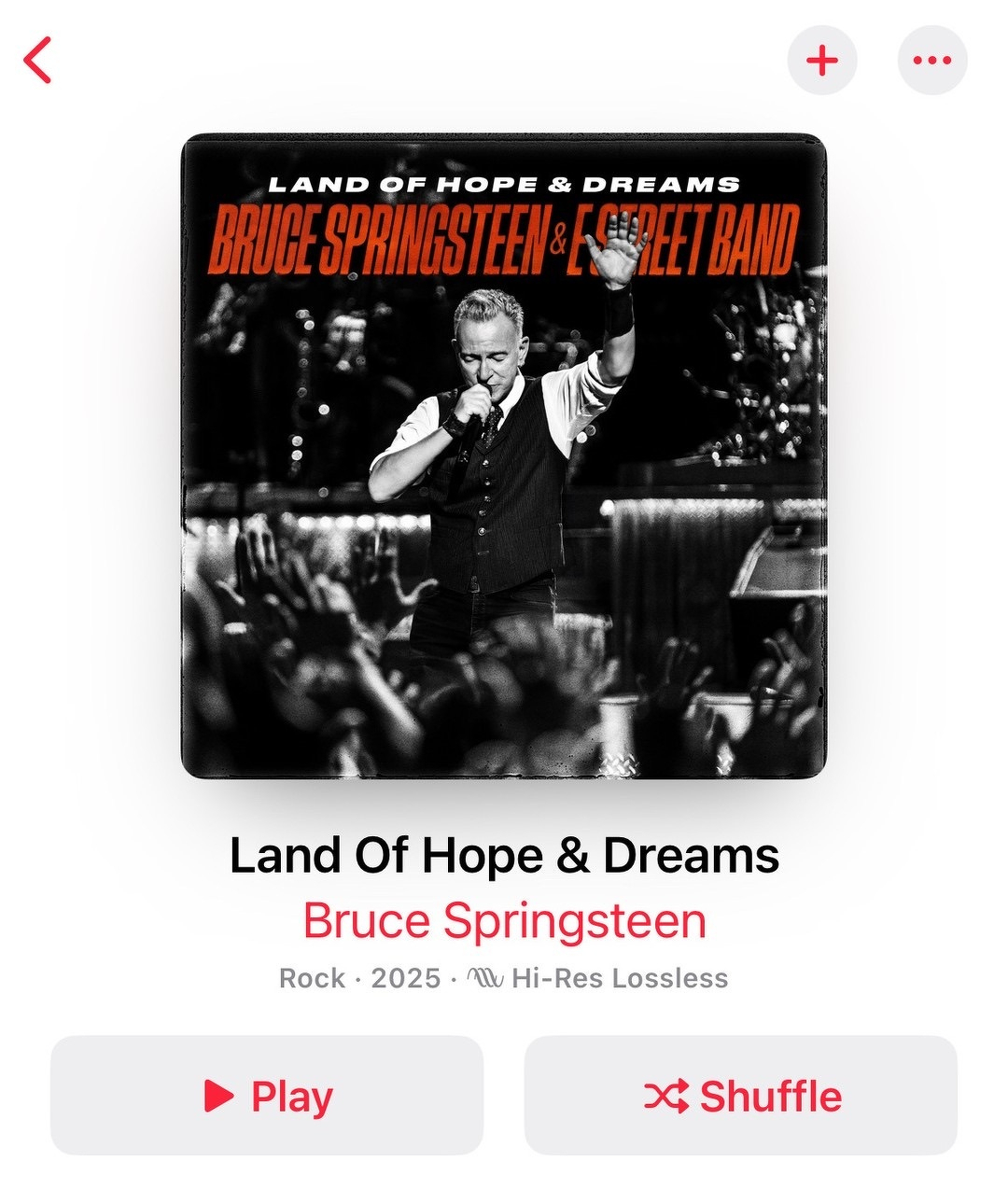Screen dimensions: 1008x1189
Task: Add album to library with plus icon
Action: click(821, 61)
